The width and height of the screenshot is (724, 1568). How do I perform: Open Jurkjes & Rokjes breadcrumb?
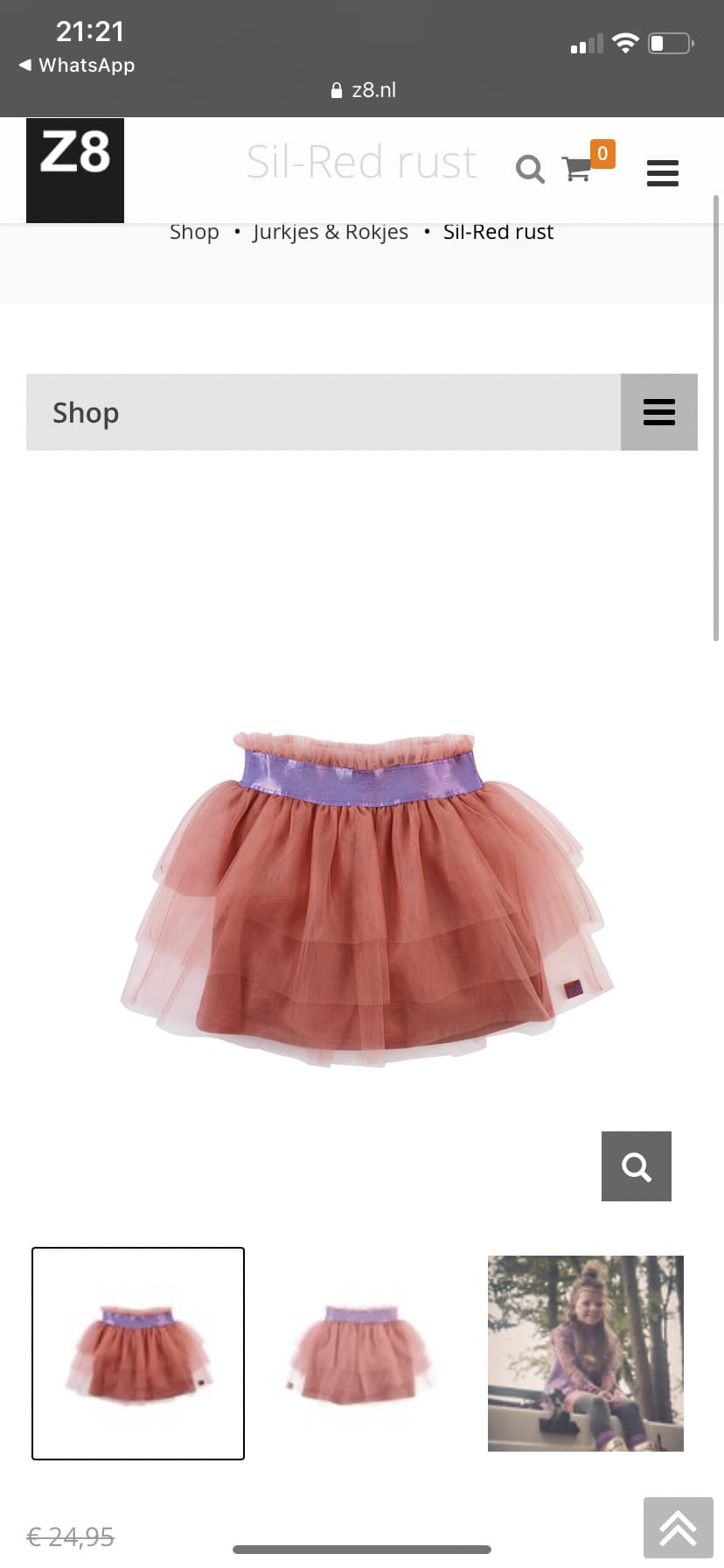[331, 232]
